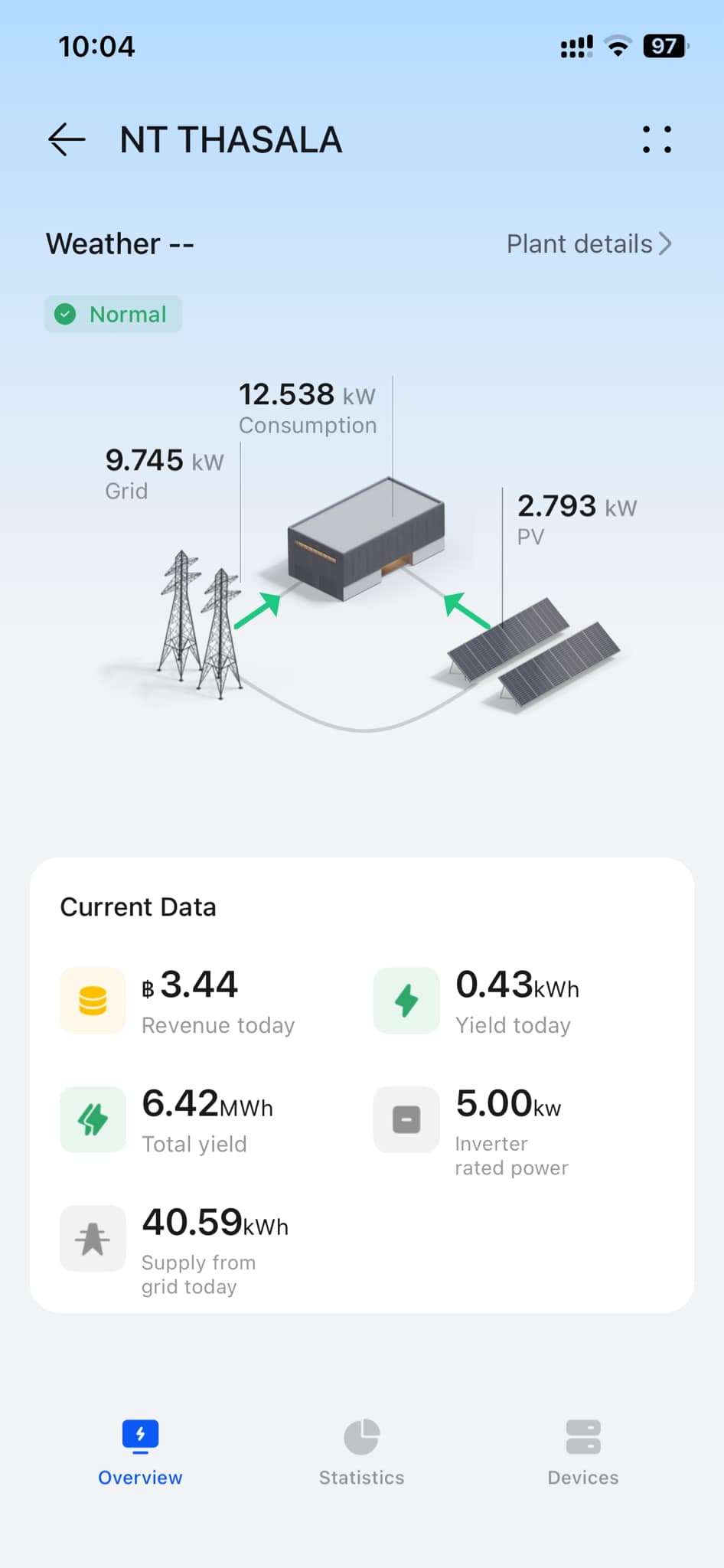Open Plant details link
Viewport: 724px width, 1568px height.
click(580, 243)
